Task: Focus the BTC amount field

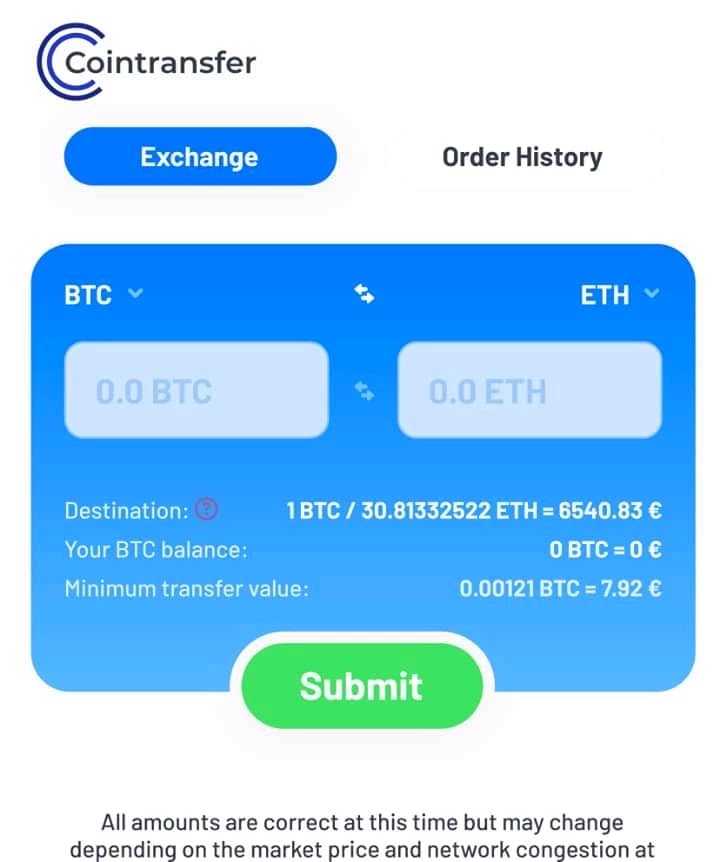Action: click(x=196, y=391)
